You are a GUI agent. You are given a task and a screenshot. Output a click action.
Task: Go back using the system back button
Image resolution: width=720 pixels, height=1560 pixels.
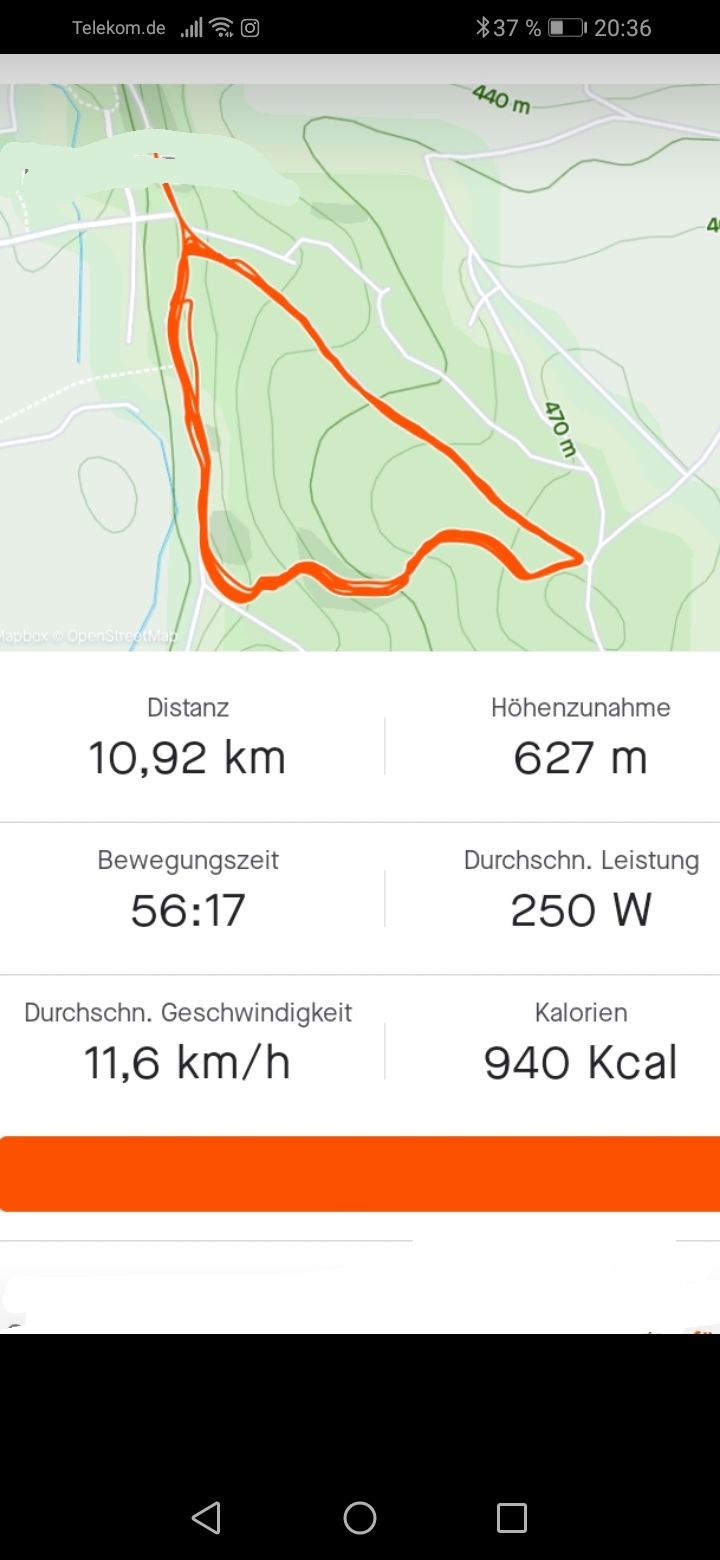click(x=206, y=1518)
